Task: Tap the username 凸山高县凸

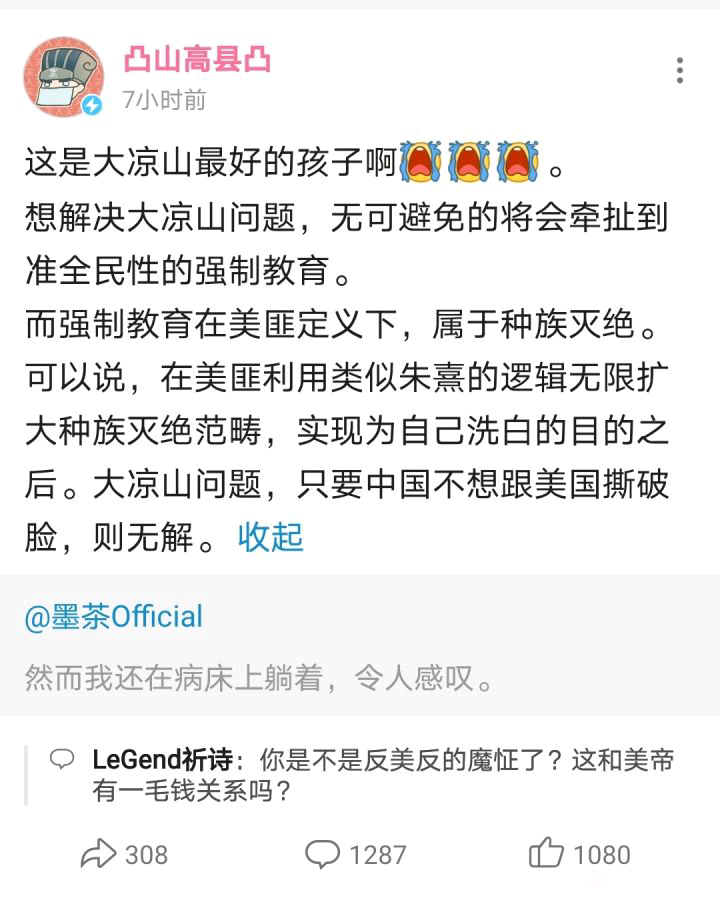Action: pos(197,60)
